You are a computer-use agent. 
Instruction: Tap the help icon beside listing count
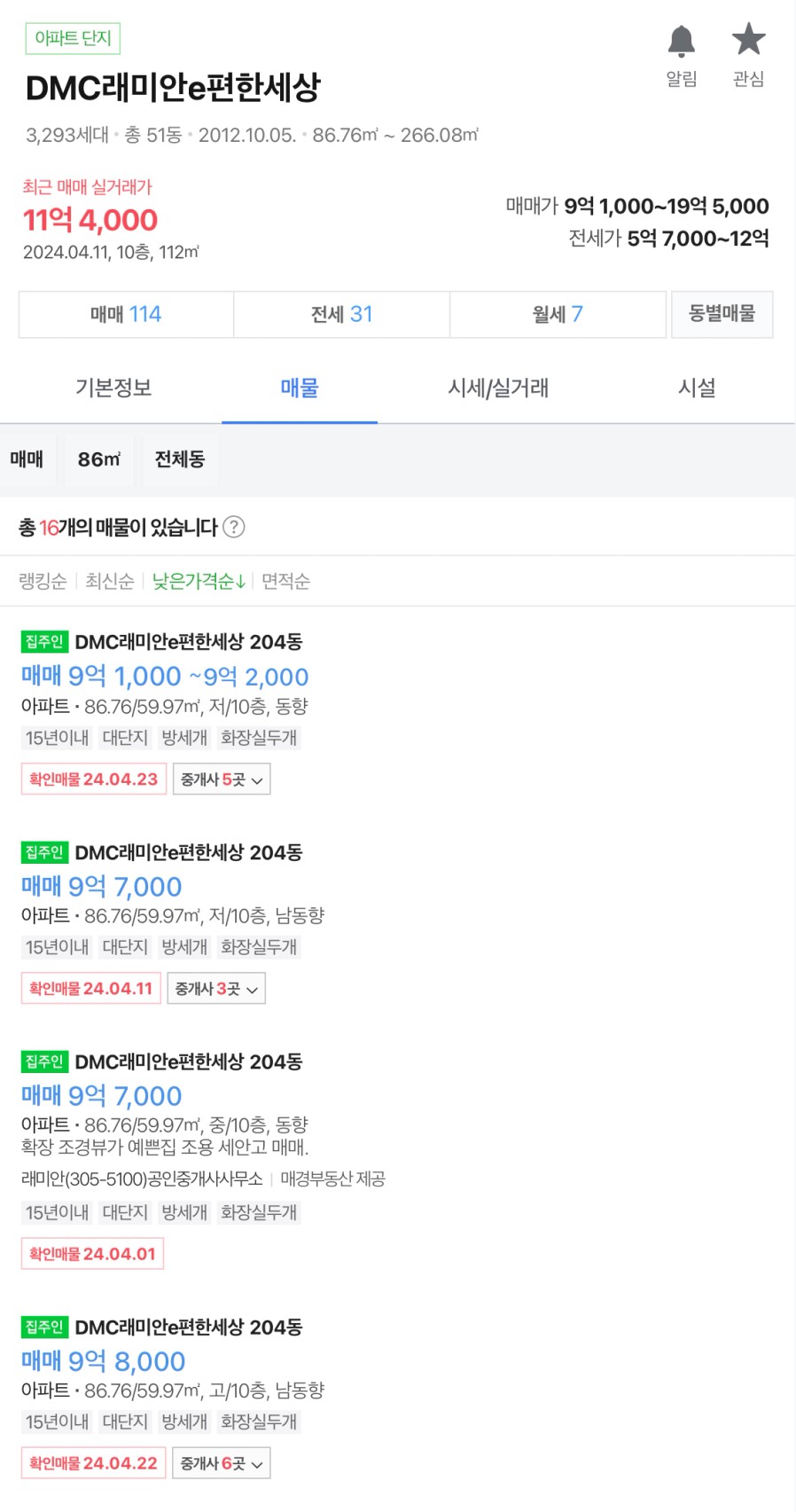coord(234,527)
